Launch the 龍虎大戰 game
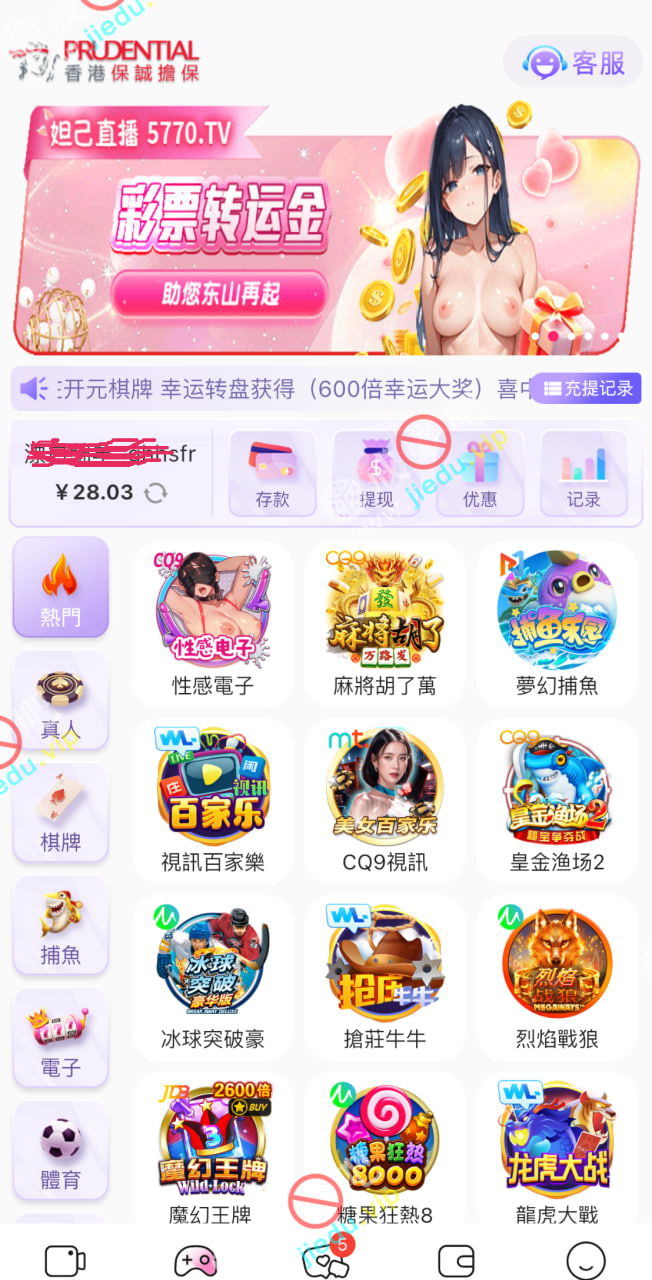The width and height of the screenshot is (652, 1280). (x=556, y=1150)
